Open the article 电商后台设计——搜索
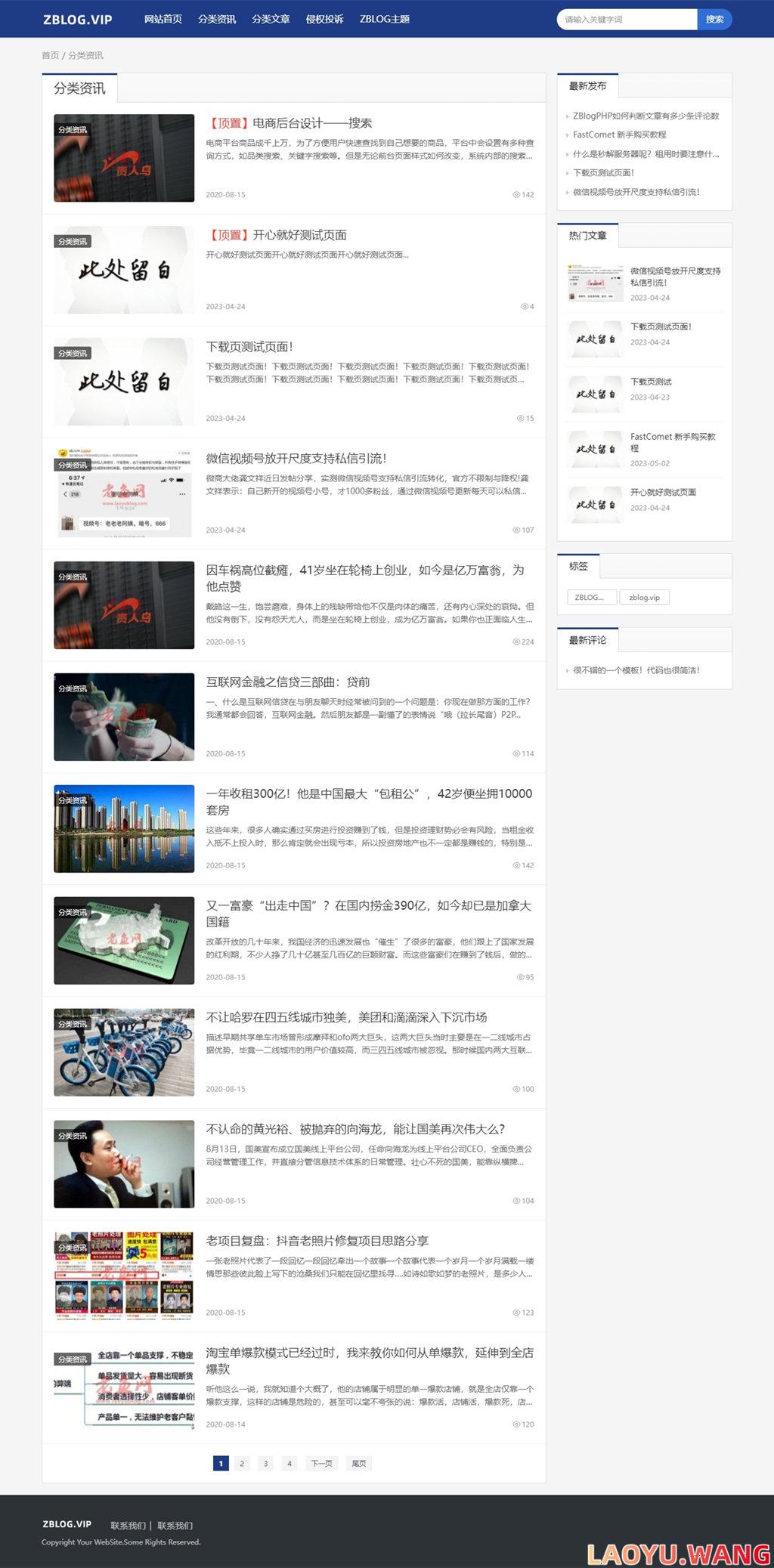The width and height of the screenshot is (774, 1568). (311, 123)
